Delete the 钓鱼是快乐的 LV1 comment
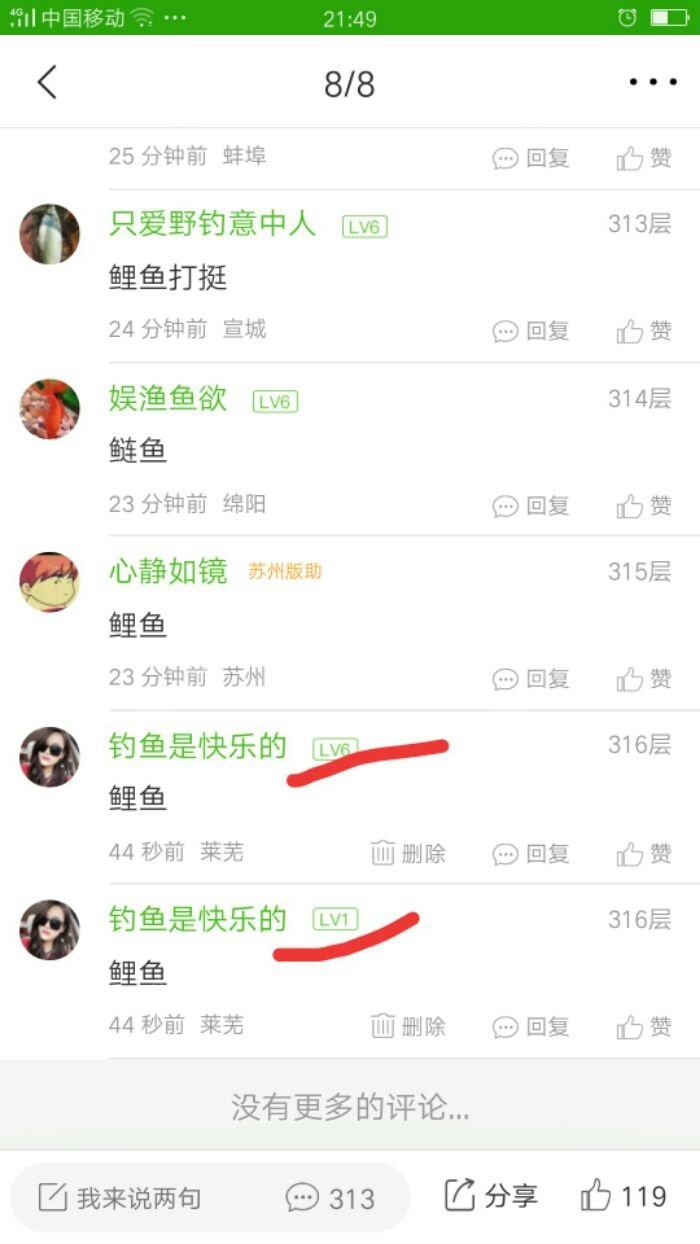The image size is (700, 1244). click(408, 1026)
